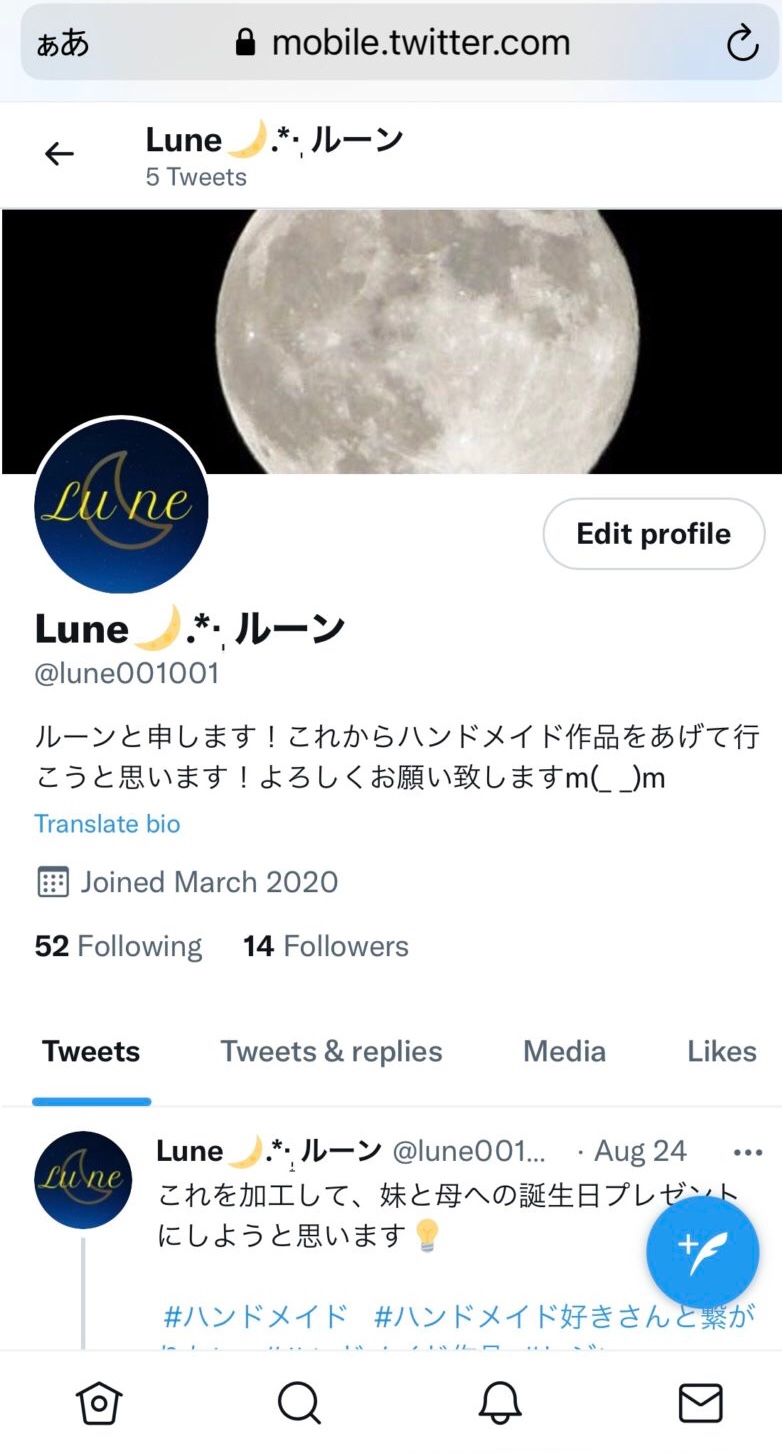Reload the page in browser bar

tap(742, 43)
